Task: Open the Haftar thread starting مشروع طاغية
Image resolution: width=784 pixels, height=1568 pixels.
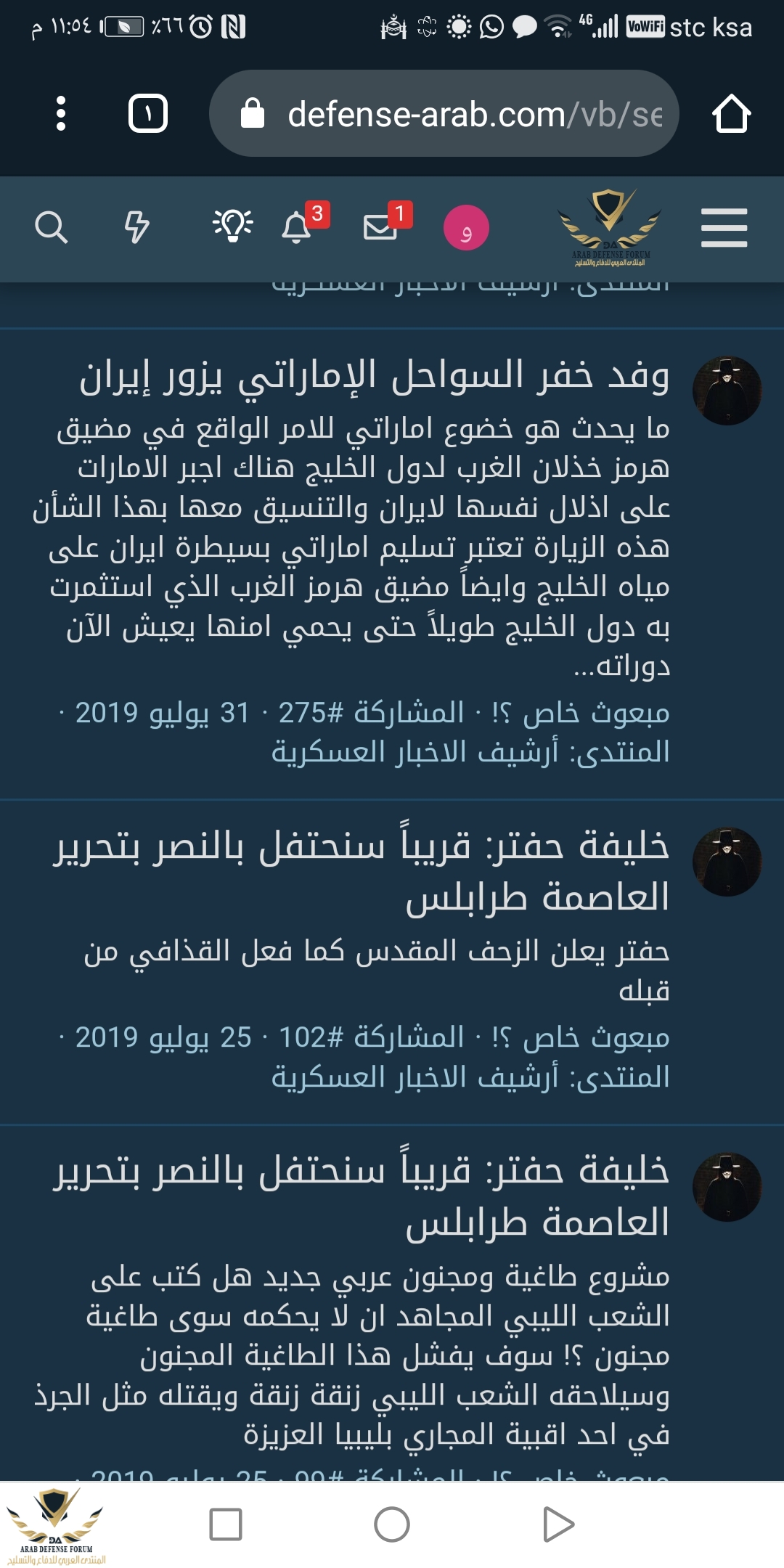Action: tap(361, 1196)
